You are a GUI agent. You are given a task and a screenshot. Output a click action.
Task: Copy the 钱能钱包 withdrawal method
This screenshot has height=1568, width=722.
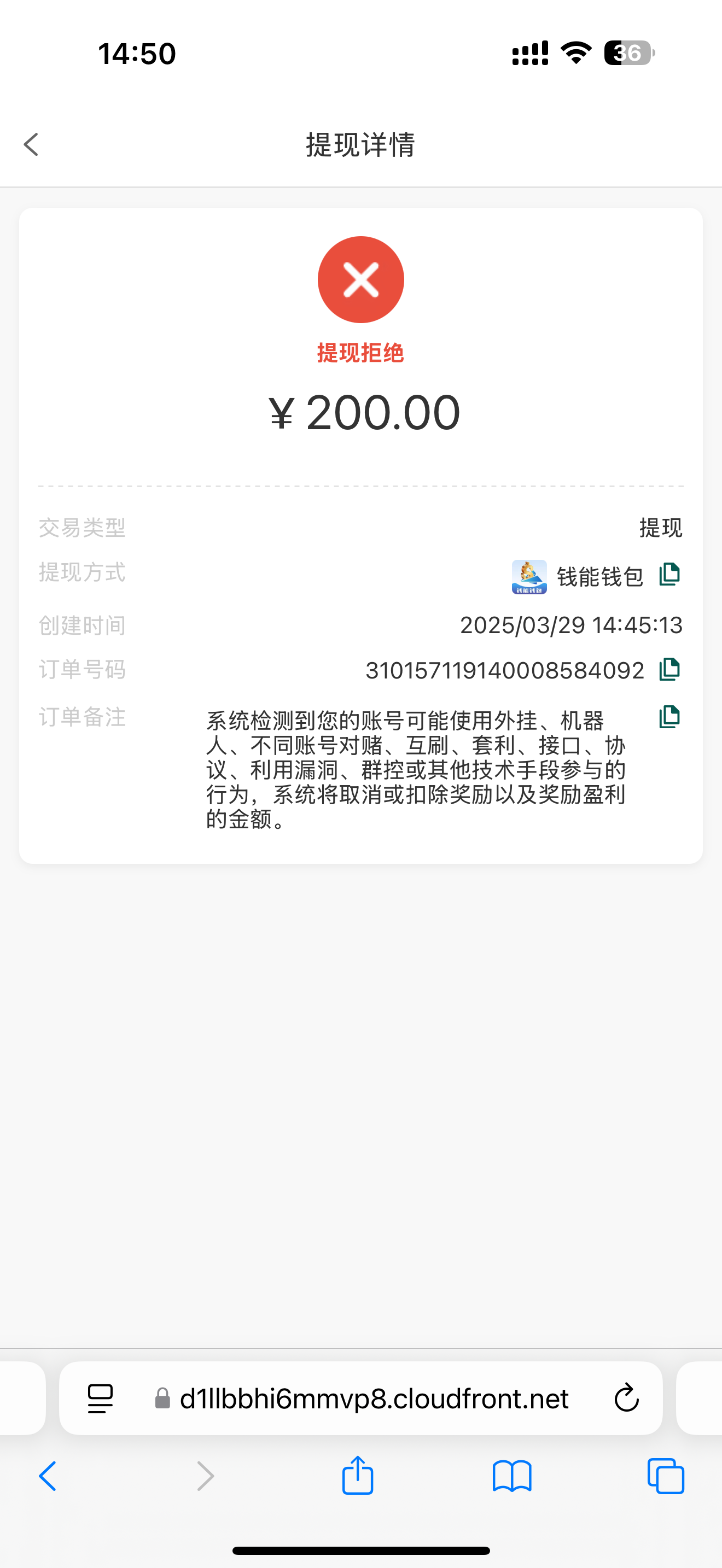point(668,573)
